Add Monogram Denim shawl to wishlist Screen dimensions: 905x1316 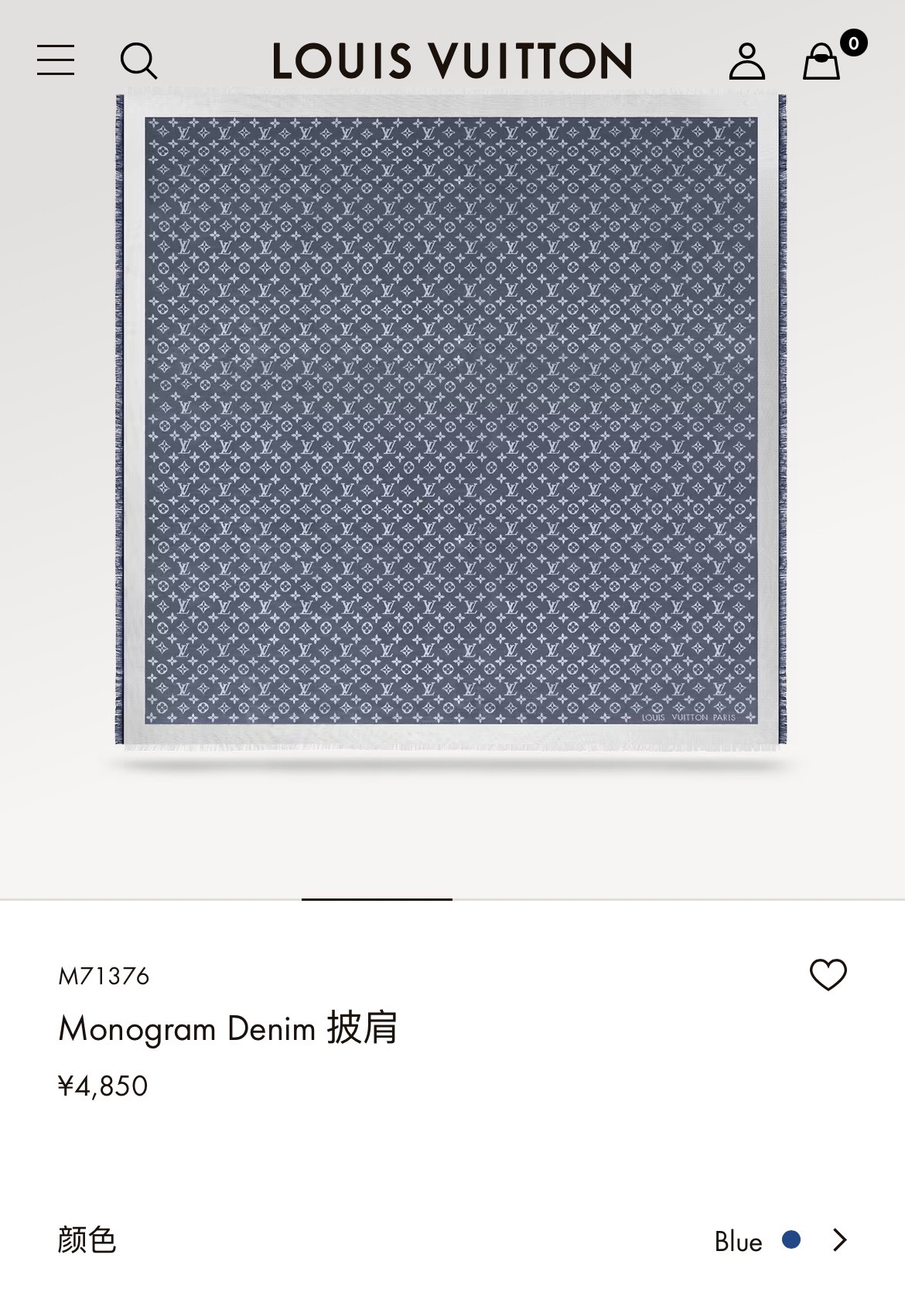828,974
